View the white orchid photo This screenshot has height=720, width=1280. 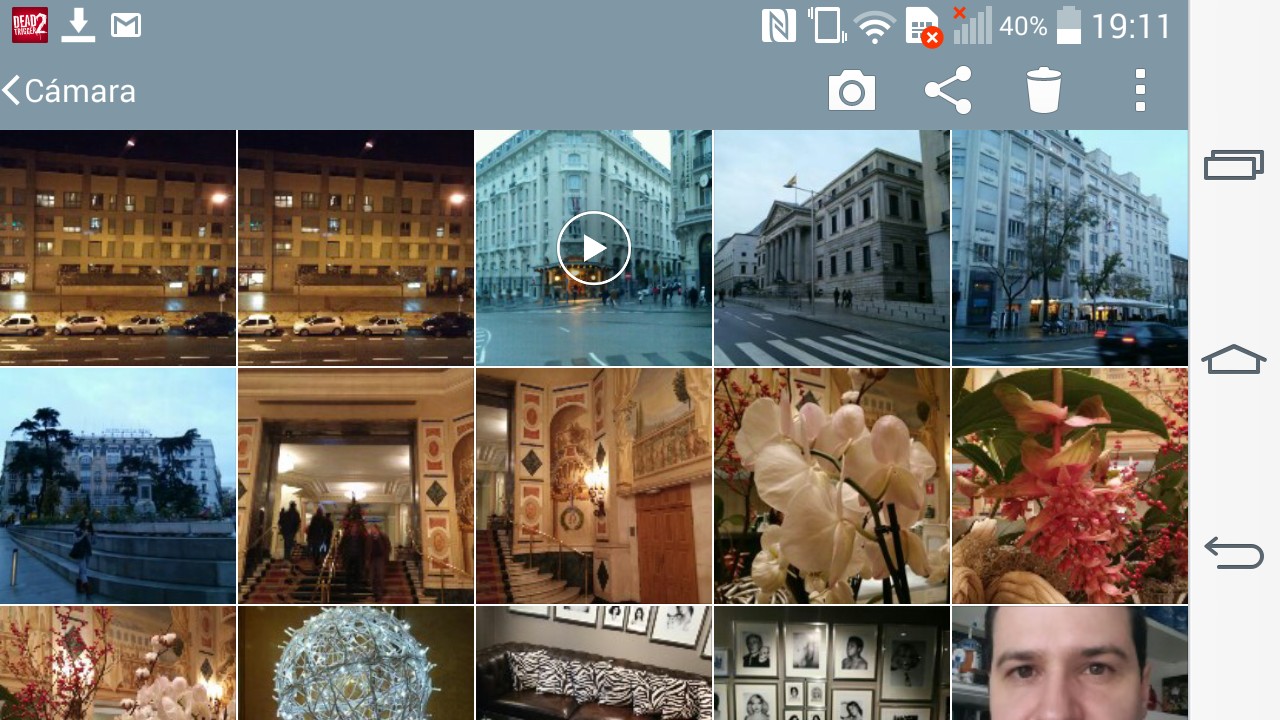tap(831, 486)
